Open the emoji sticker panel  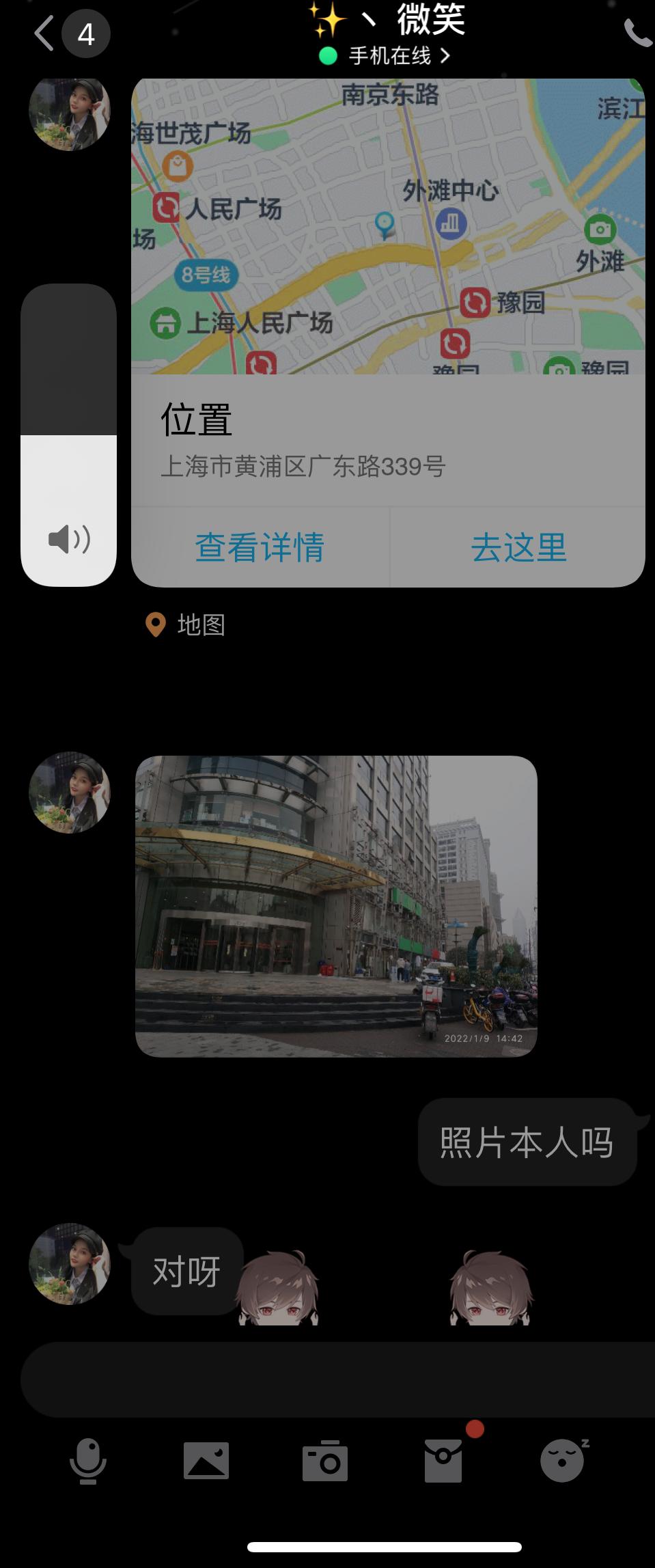[x=562, y=1461]
